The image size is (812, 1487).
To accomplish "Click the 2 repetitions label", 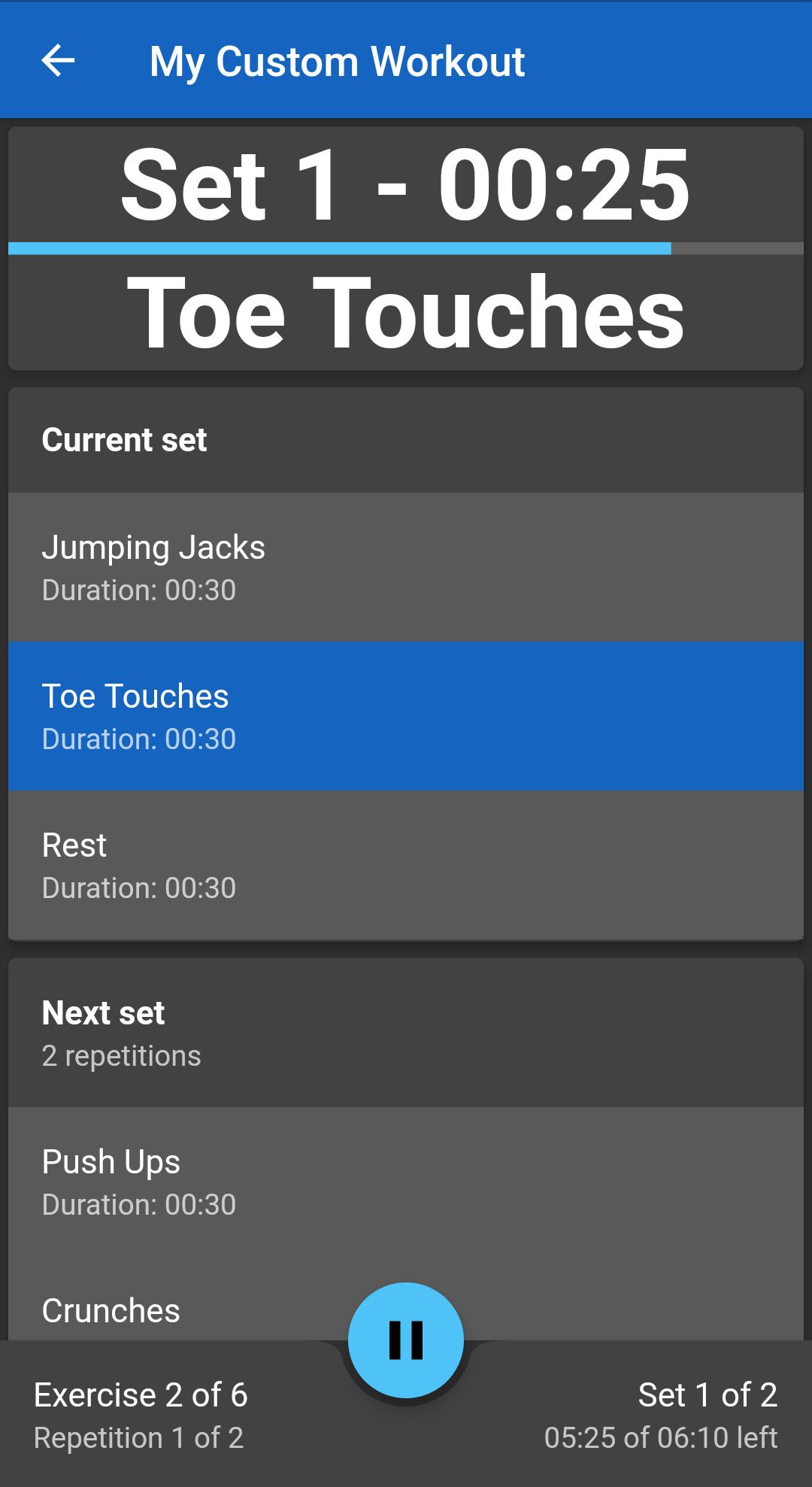I will 121,1055.
